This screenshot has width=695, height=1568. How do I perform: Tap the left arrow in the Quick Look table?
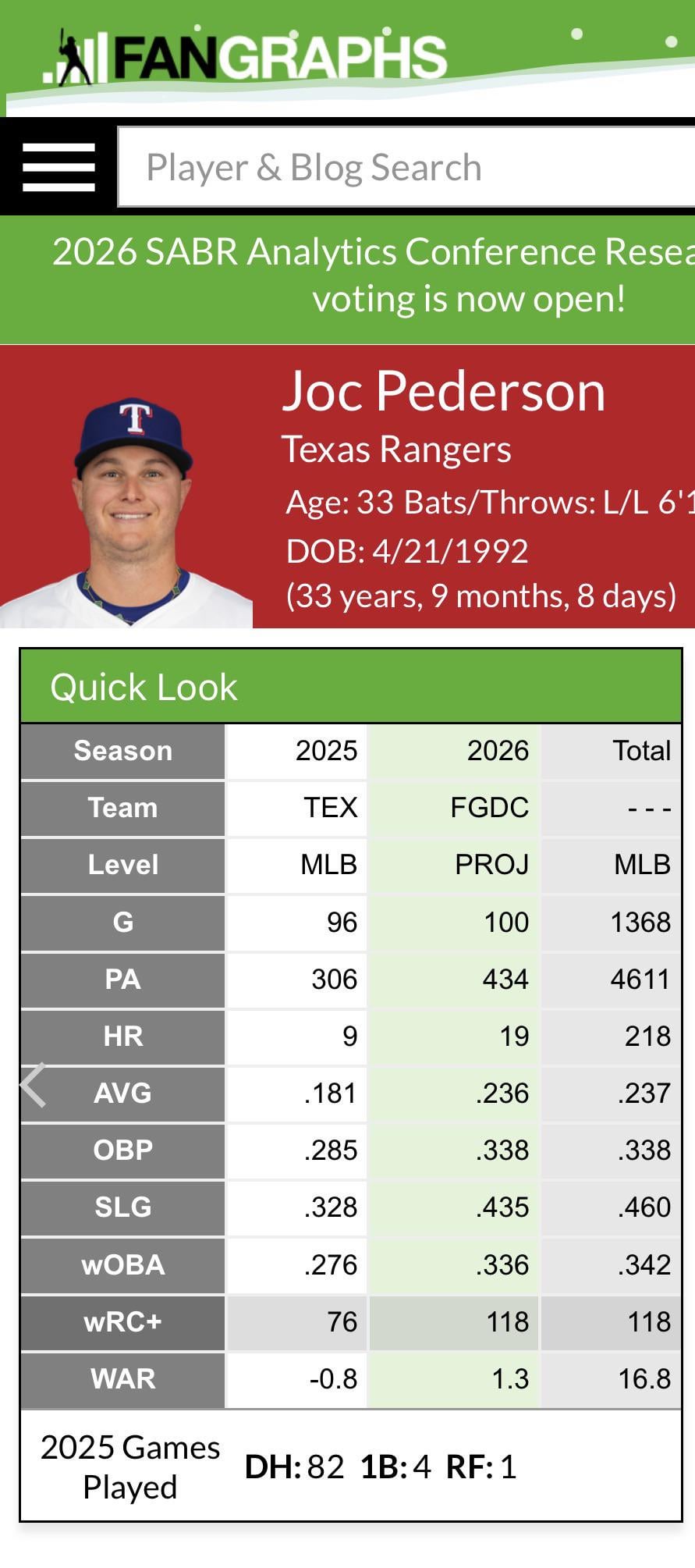(34, 1085)
